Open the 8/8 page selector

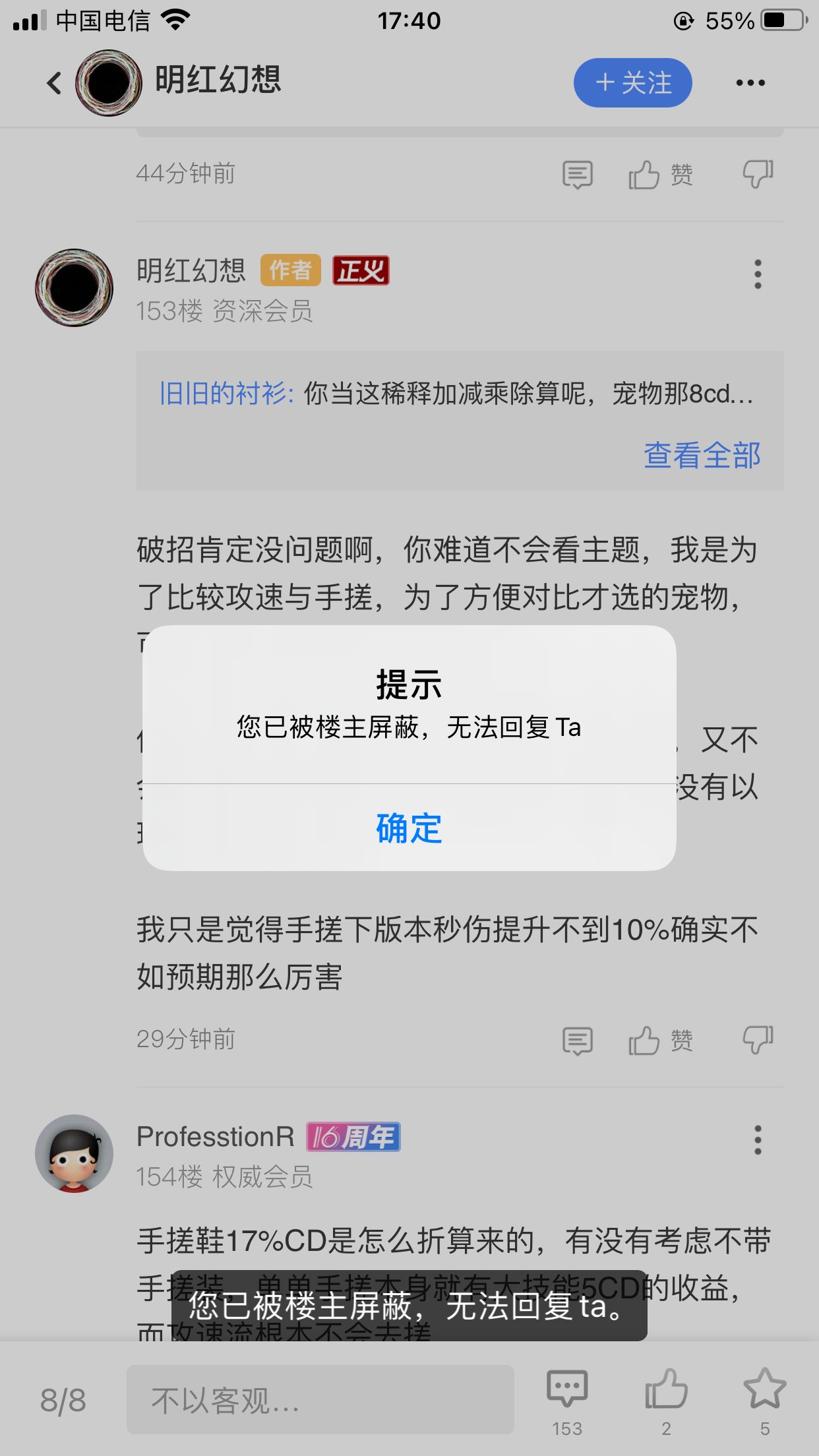63,1398
